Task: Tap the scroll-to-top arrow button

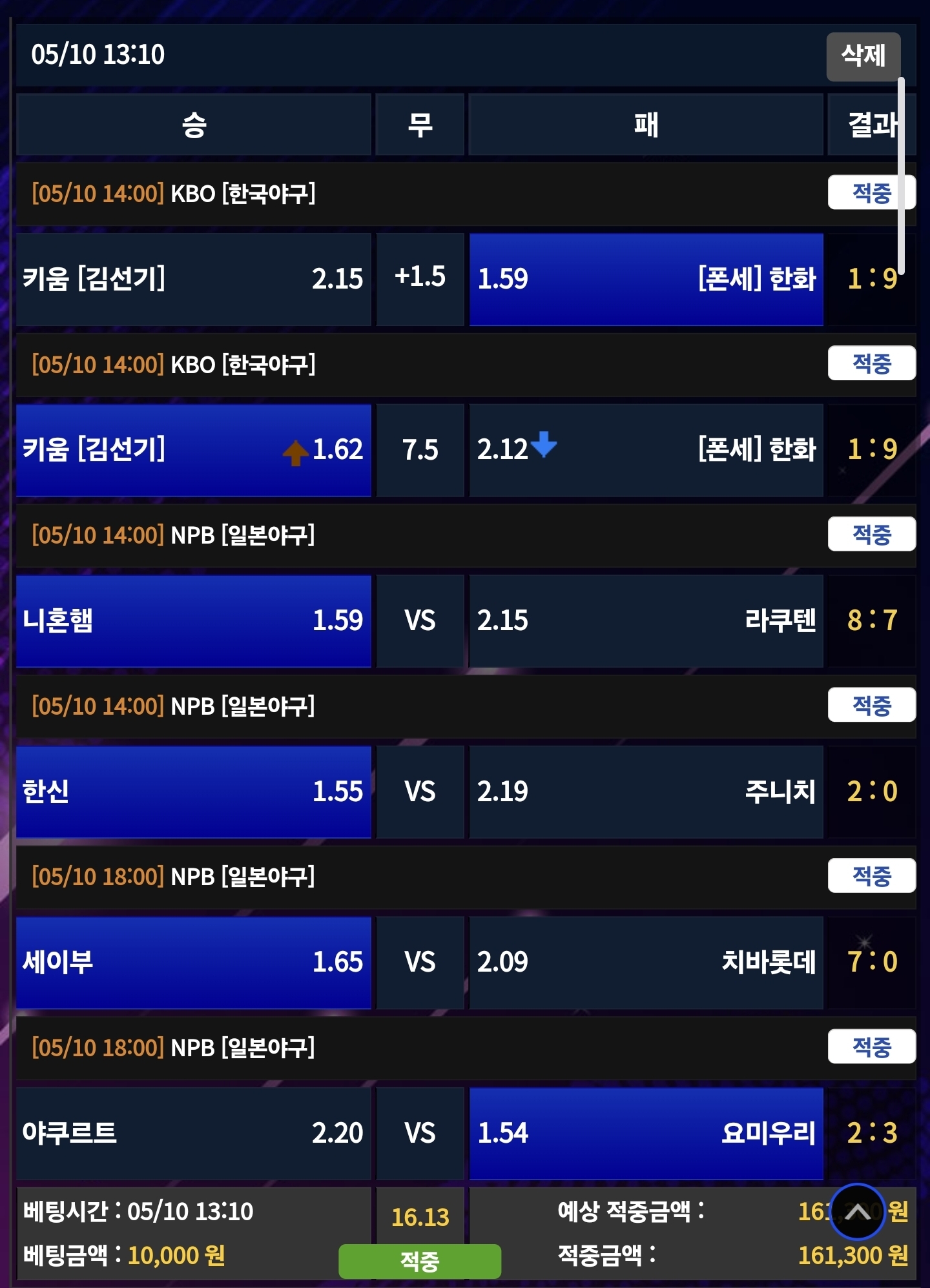Action: 856,1212
